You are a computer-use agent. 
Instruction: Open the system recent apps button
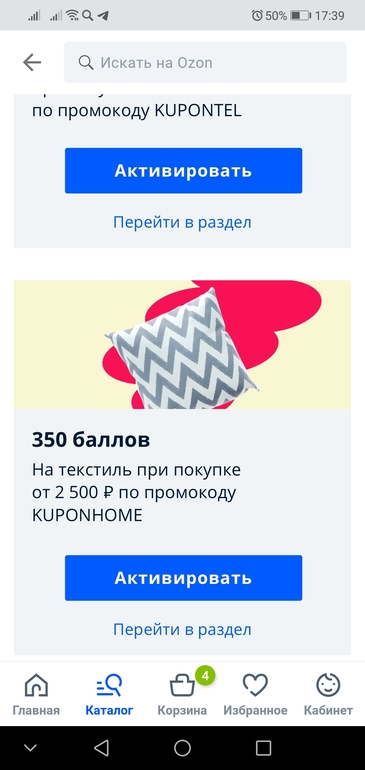pyautogui.click(x=263, y=748)
